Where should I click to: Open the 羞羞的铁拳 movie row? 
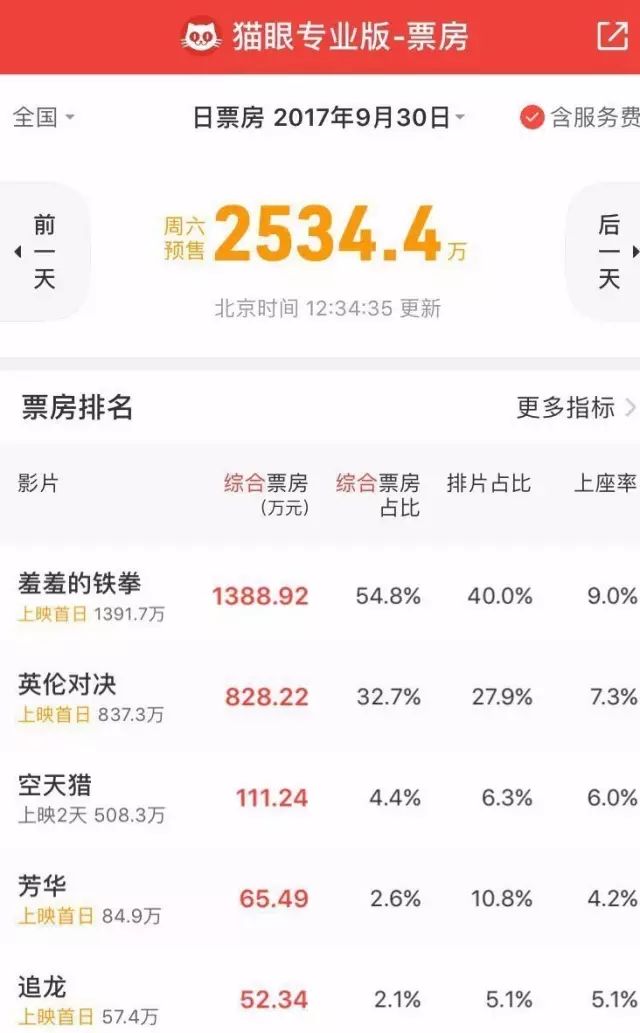(320, 596)
